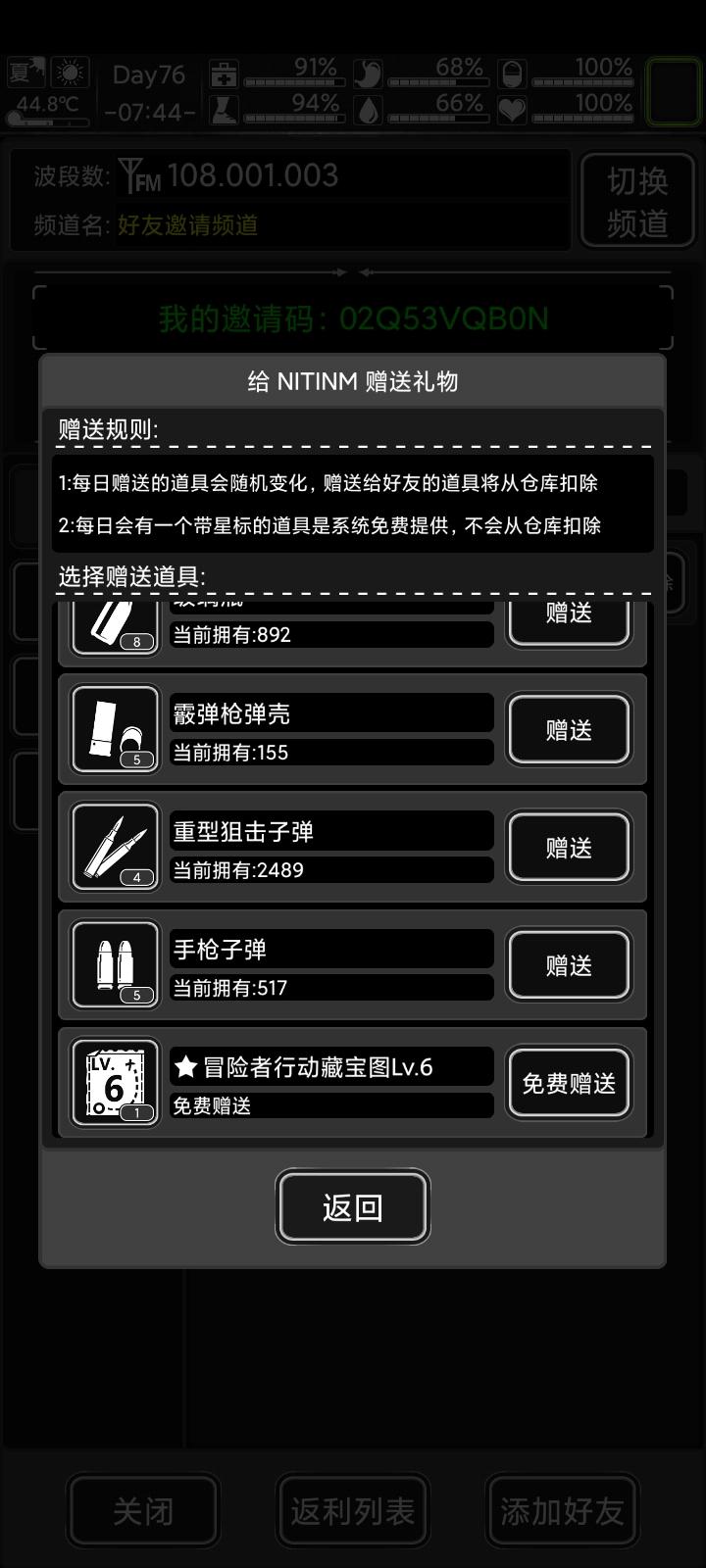Gift pistol ammo via its 赠送 button
This screenshot has height=1568, width=706.
pyautogui.click(x=569, y=963)
